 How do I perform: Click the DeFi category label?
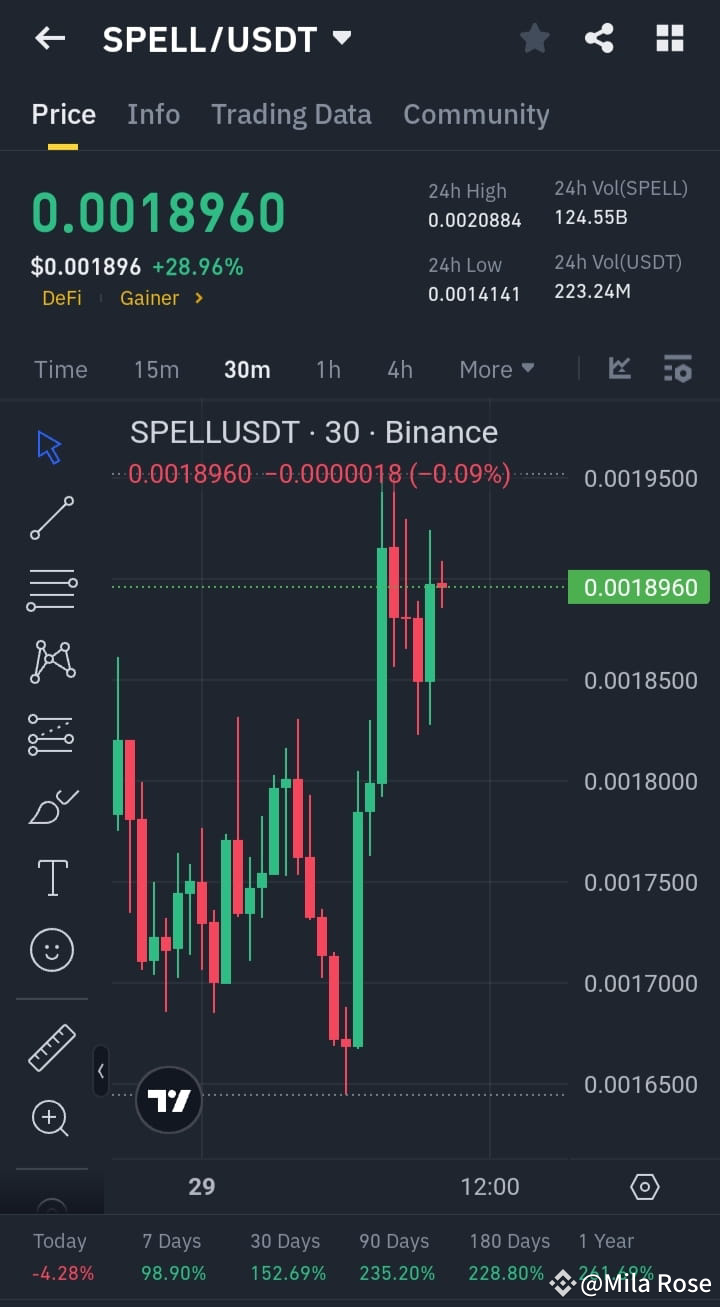pos(61,298)
